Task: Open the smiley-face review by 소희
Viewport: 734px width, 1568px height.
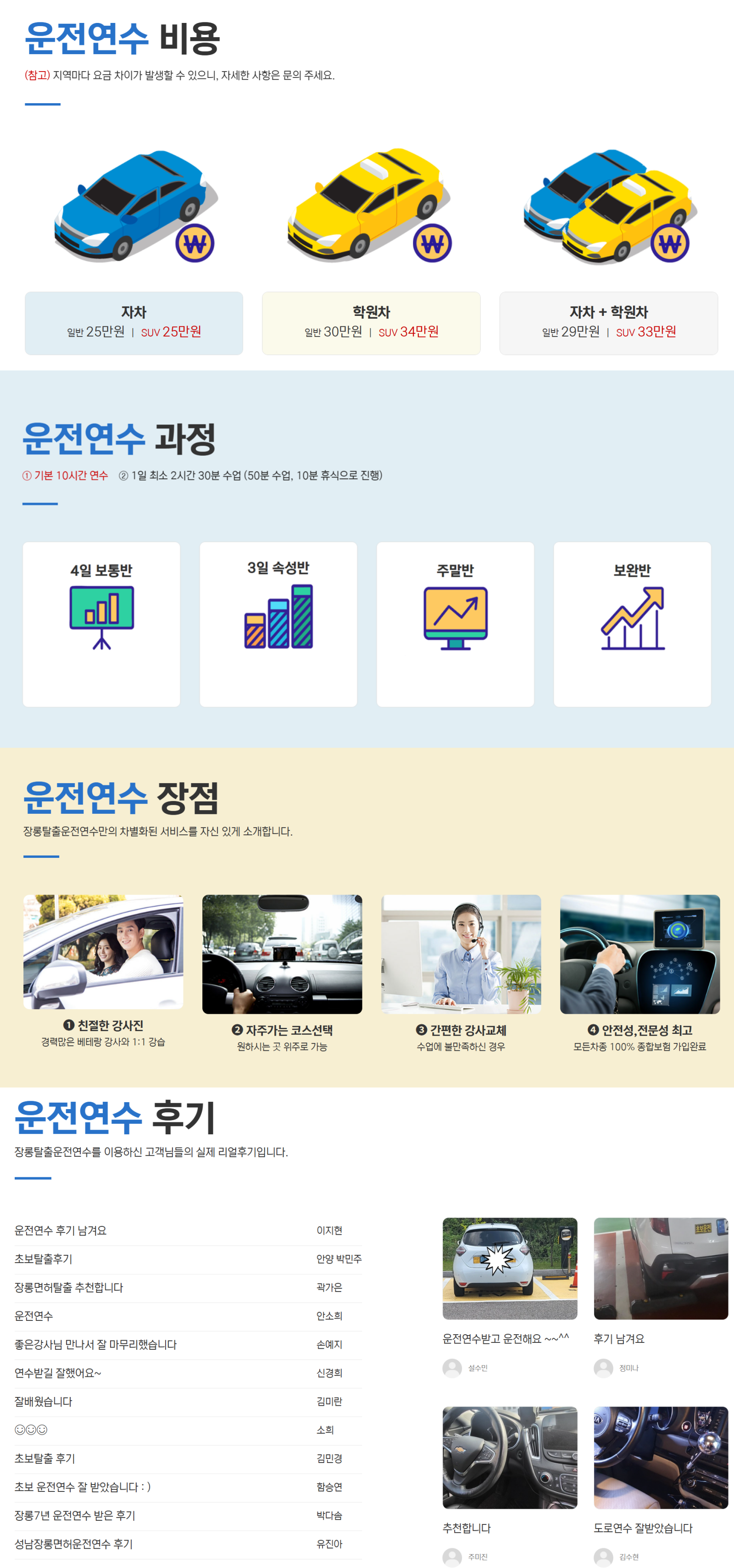Action: 31,1430
